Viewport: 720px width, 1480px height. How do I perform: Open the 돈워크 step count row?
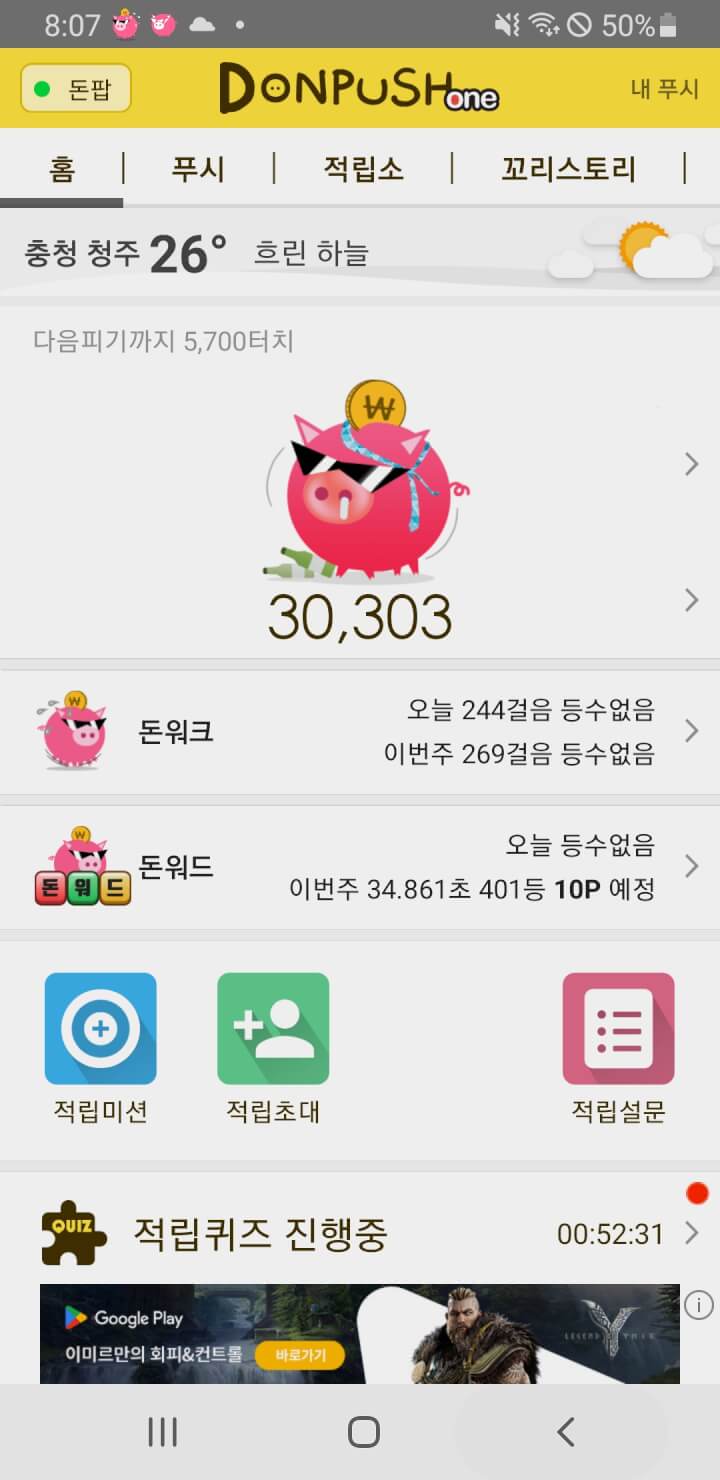point(360,732)
